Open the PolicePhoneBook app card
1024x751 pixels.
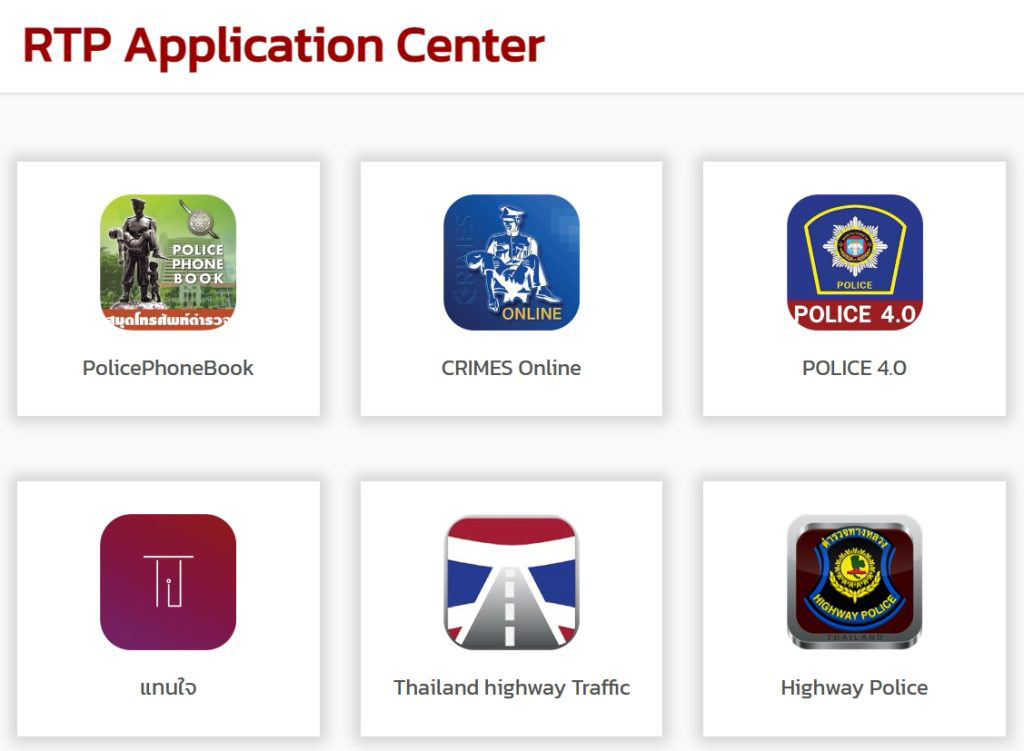tap(168, 288)
